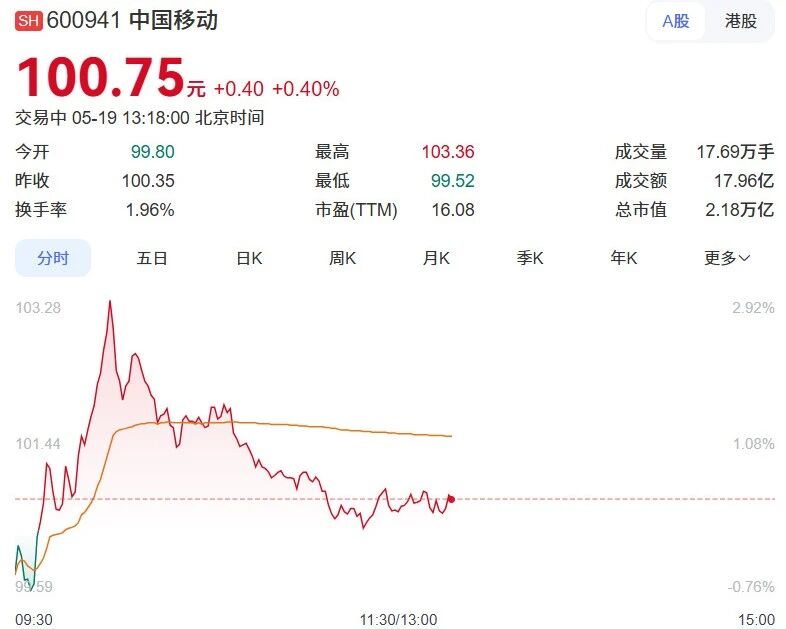
Task: Expand the 更多 dropdown
Action: 727,258
